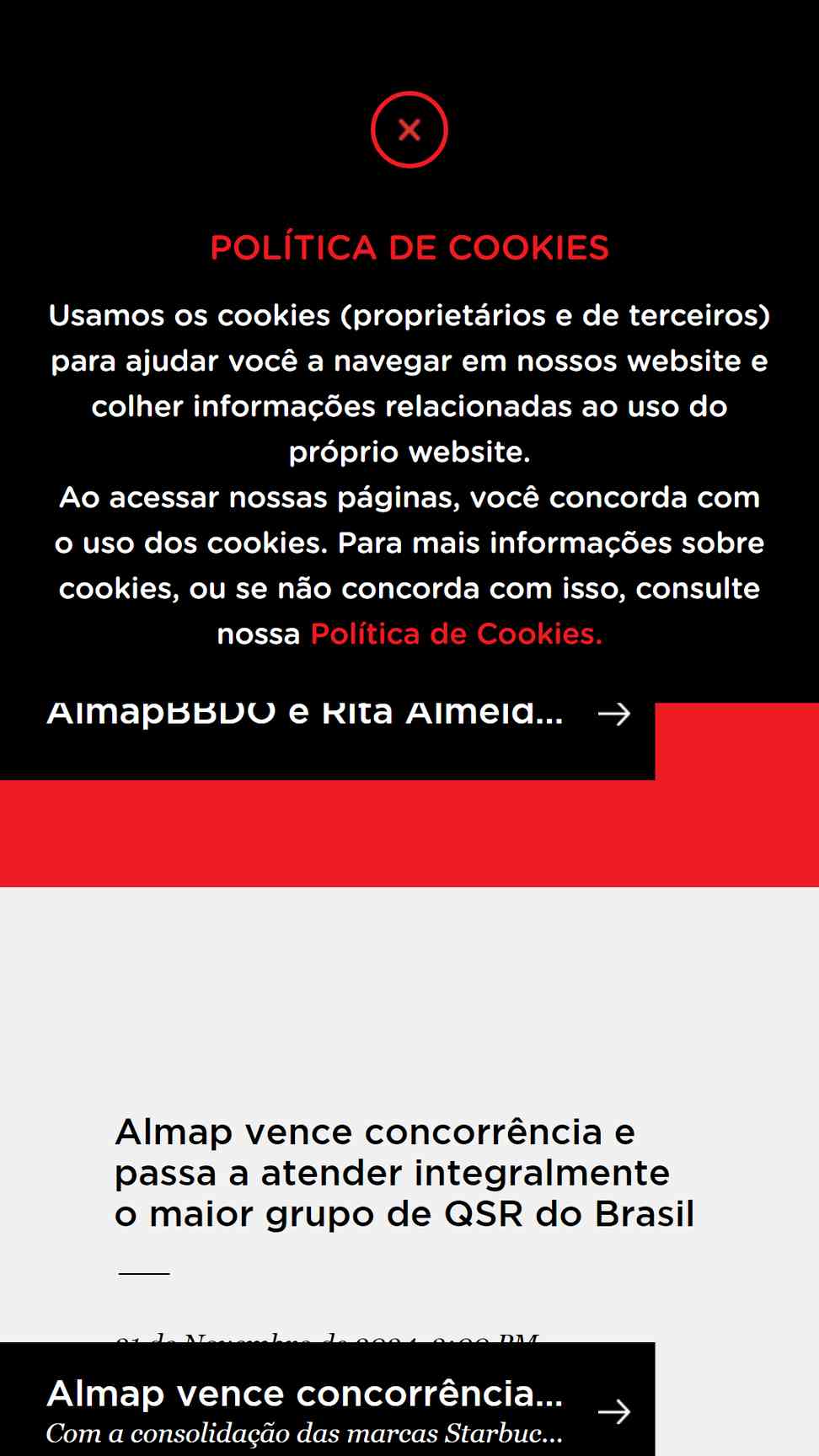Open the Política de Cookies link

[457, 634]
